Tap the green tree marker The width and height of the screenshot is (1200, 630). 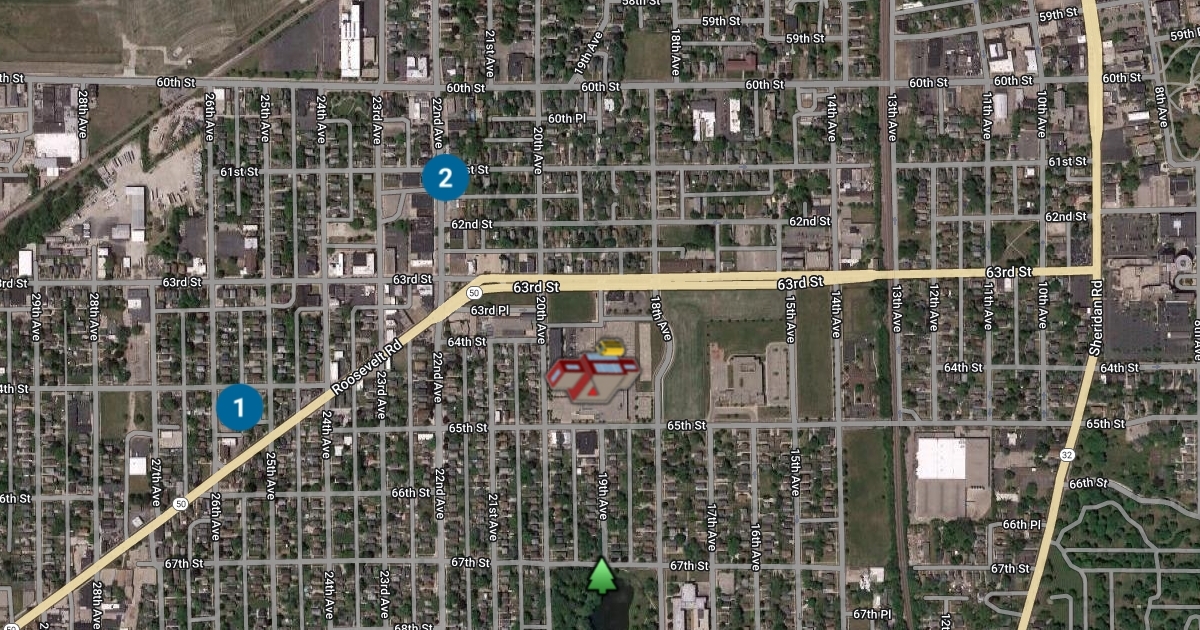click(600, 577)
